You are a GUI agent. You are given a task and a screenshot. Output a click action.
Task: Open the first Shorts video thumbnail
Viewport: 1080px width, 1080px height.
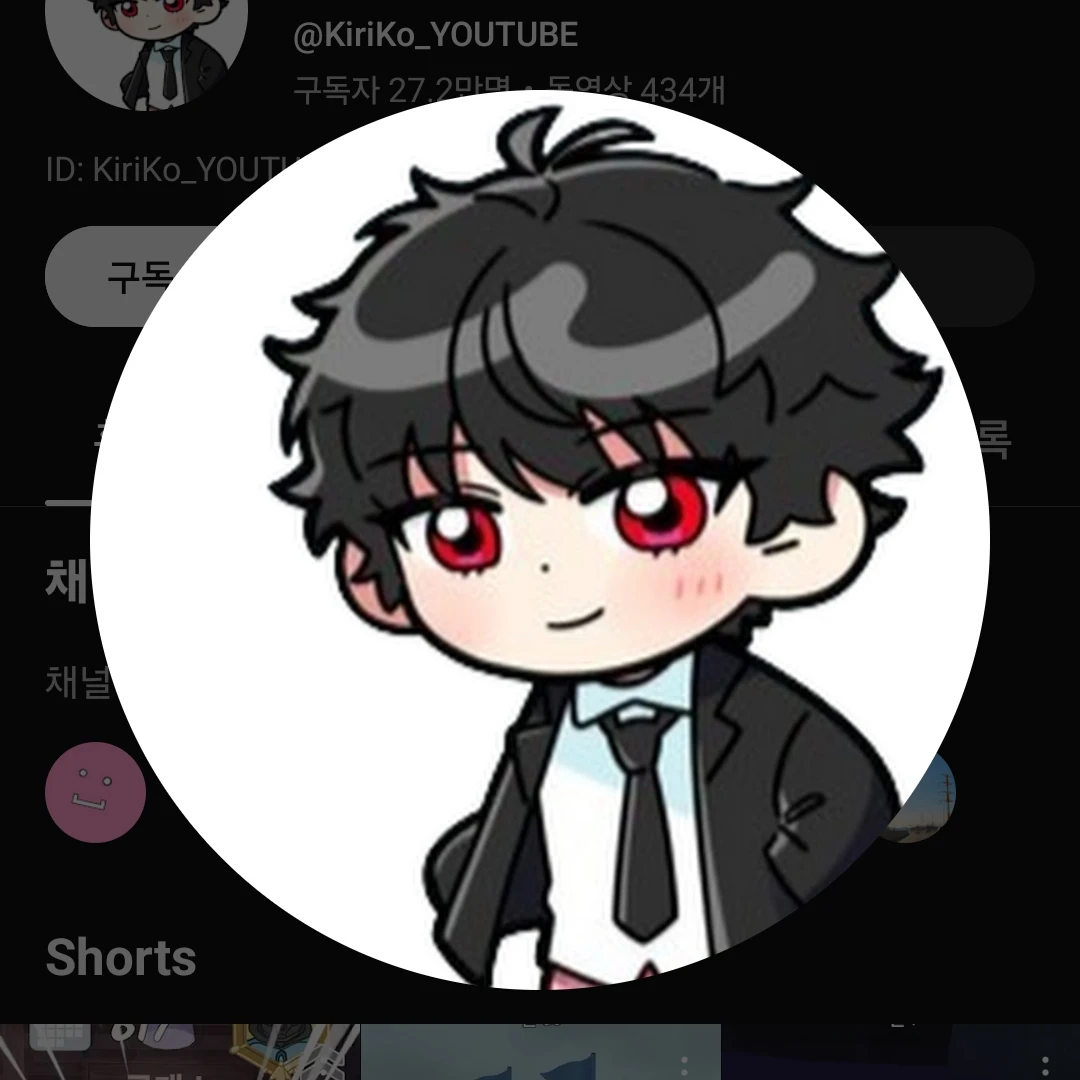[x=180, y=1052]
